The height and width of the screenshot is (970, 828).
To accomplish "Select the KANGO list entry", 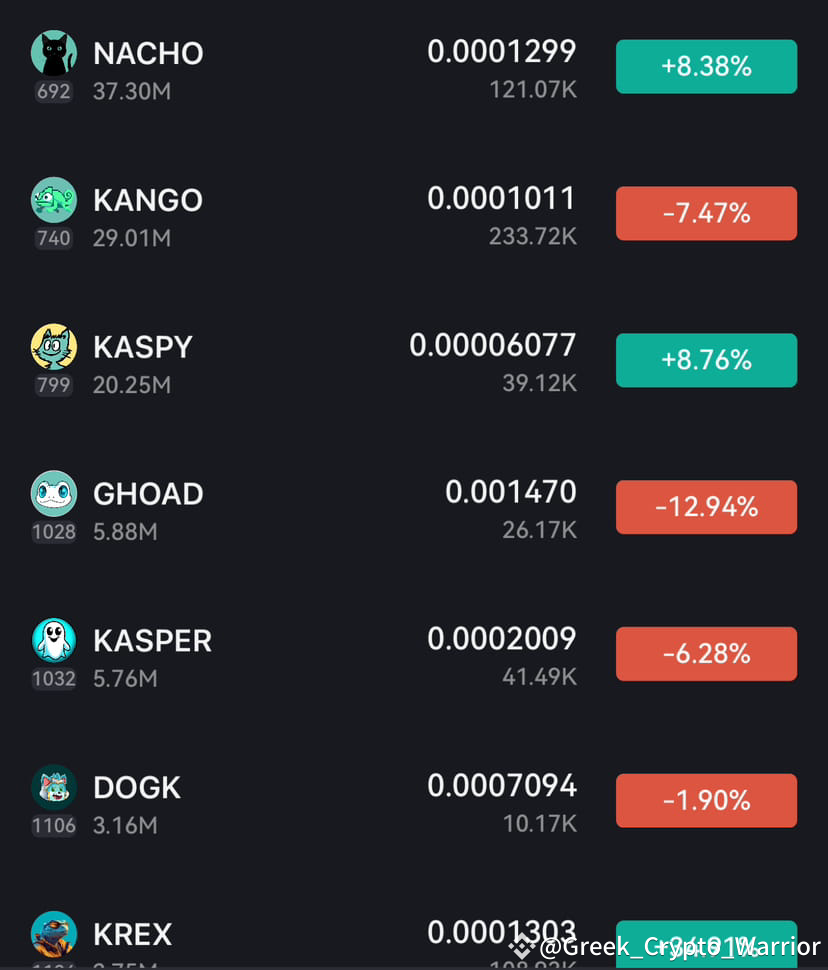I will 300,213.
